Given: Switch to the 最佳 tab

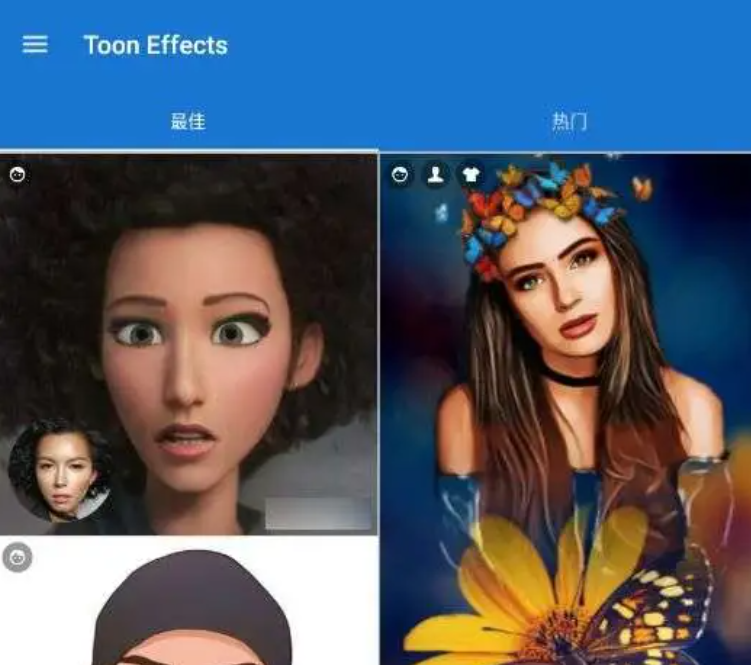Looking at the screenshot, I should (x=188, y=122).
